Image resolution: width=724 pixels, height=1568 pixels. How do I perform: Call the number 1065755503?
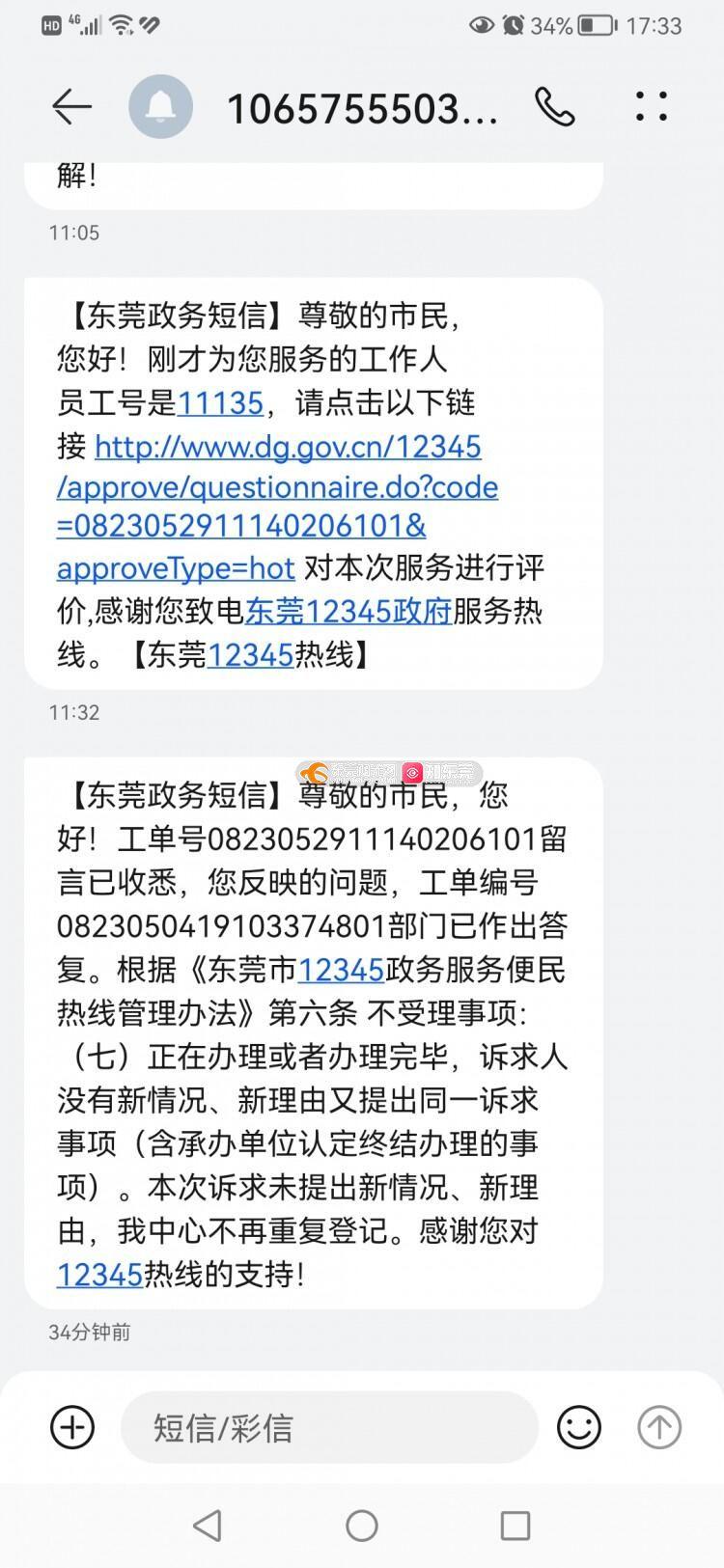click(555, 107)
